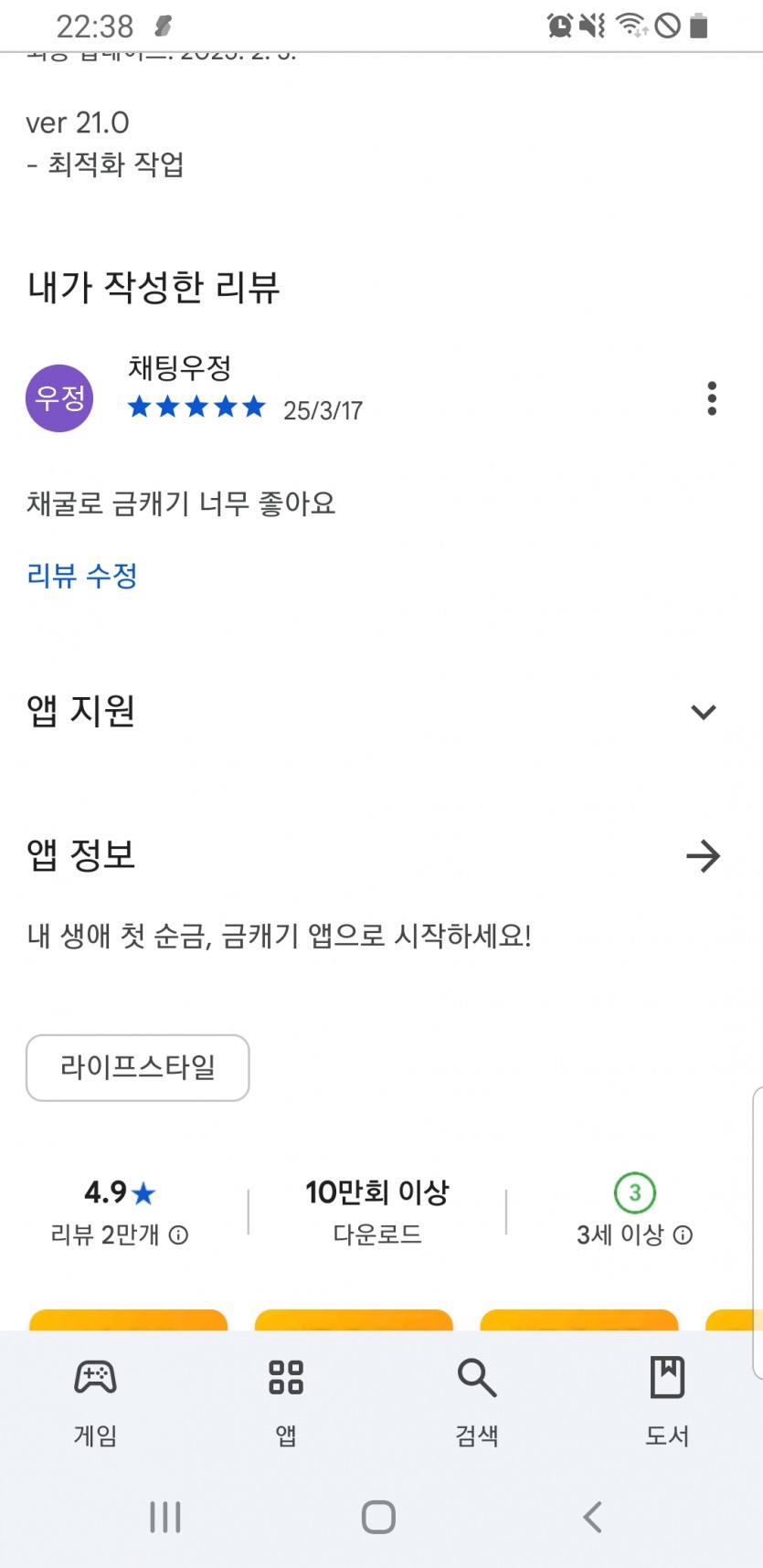The image size is (763, 1568).
Task: Switch to the 게임 tab
Action: [95, 1401]
